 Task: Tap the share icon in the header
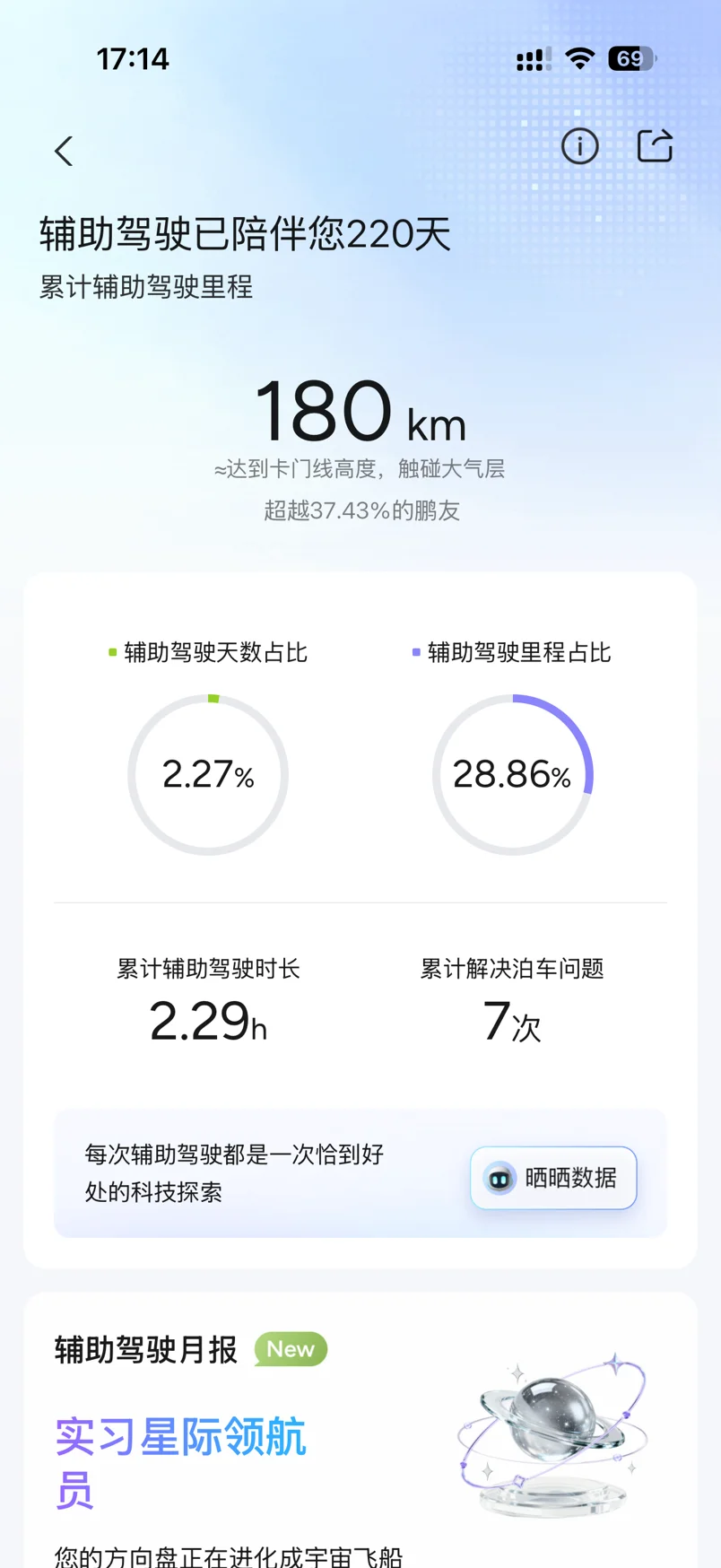(x=655, y=145)
